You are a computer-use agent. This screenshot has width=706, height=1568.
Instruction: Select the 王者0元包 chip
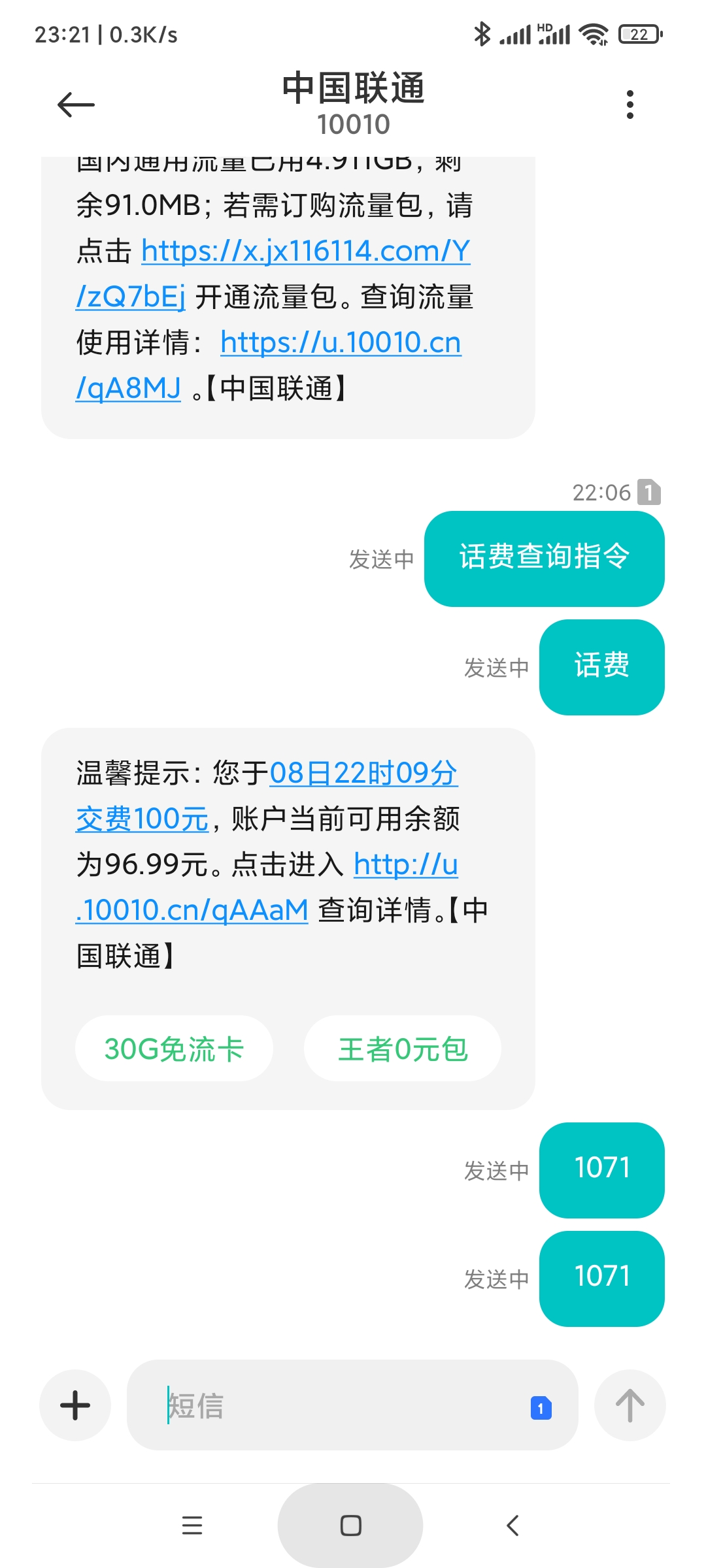(403, 1049)
